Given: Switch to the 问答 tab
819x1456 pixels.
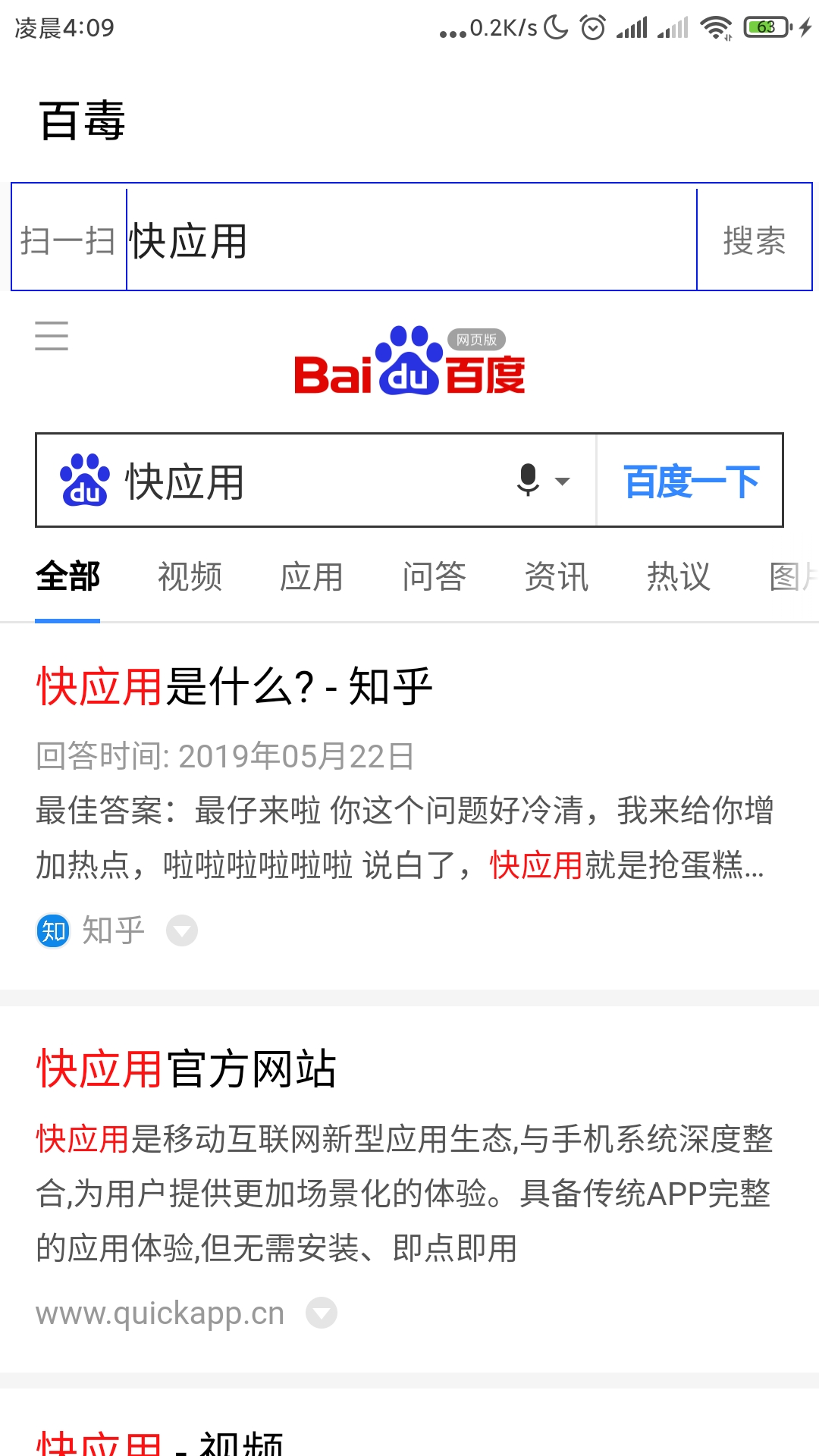Looking at the screenshot, I should 434,576.
